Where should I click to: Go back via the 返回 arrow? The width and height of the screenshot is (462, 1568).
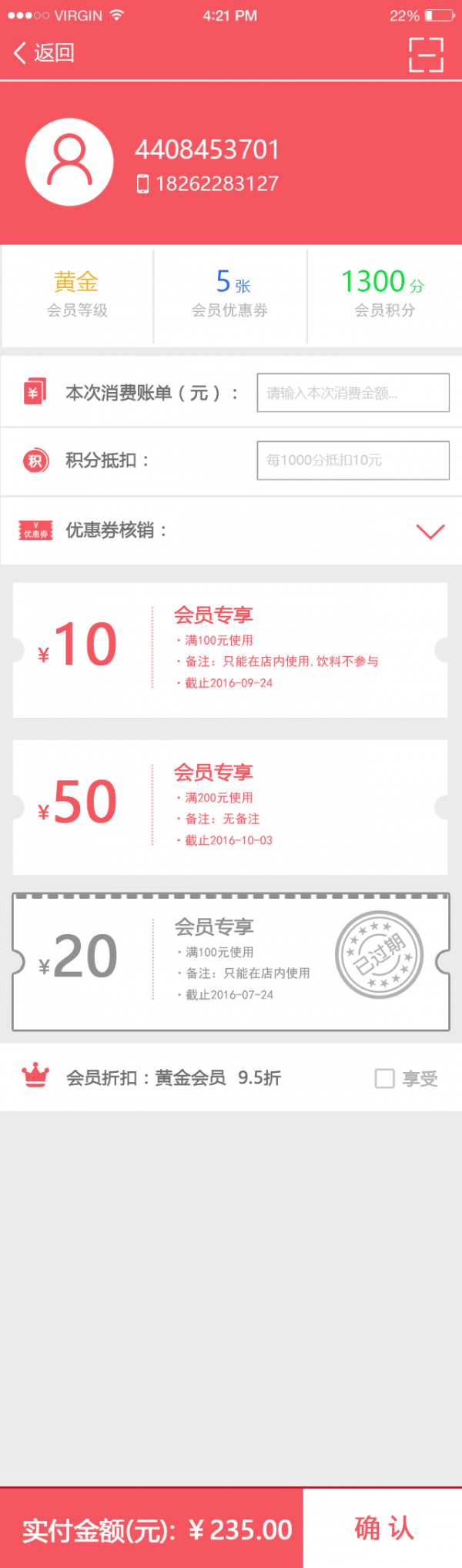point(42,52)
